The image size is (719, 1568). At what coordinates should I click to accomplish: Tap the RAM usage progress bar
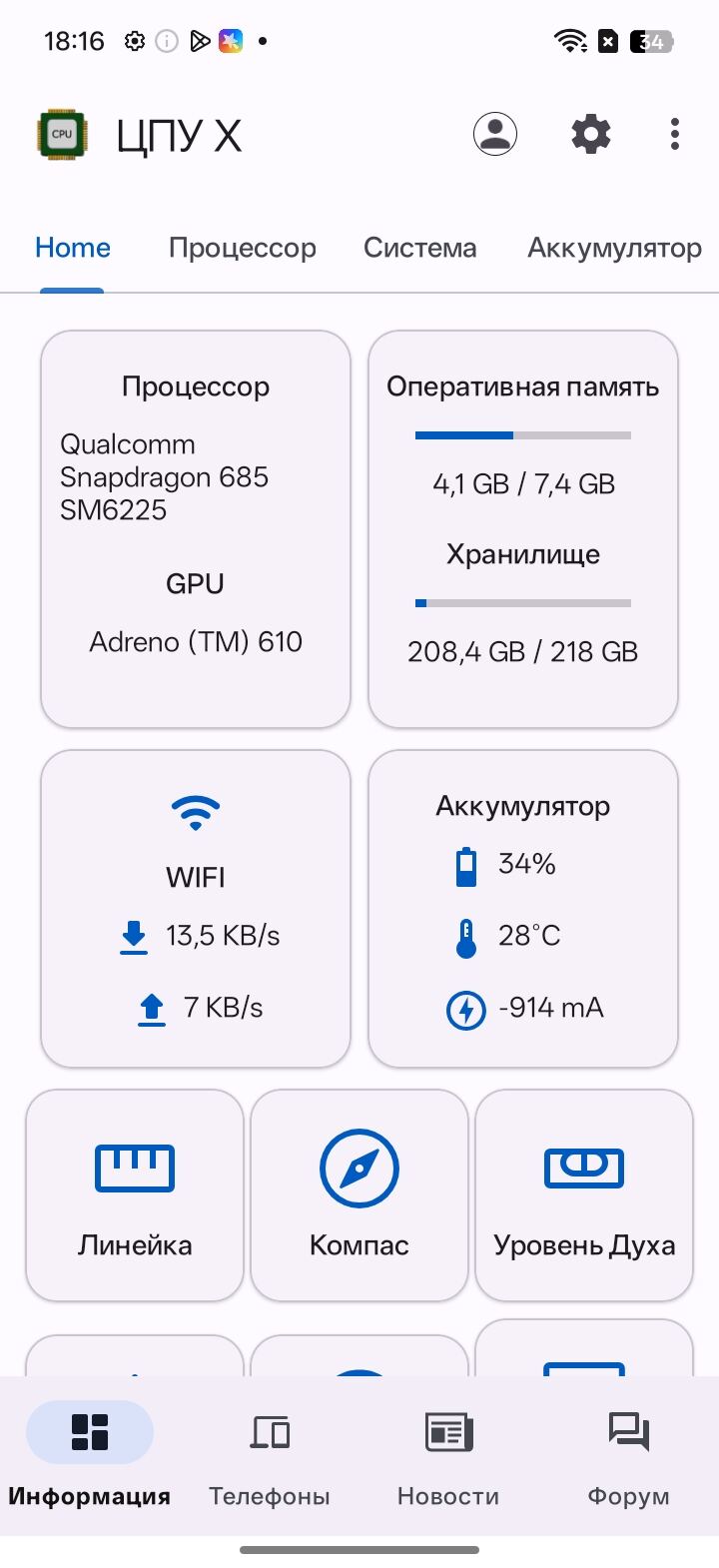522,435
